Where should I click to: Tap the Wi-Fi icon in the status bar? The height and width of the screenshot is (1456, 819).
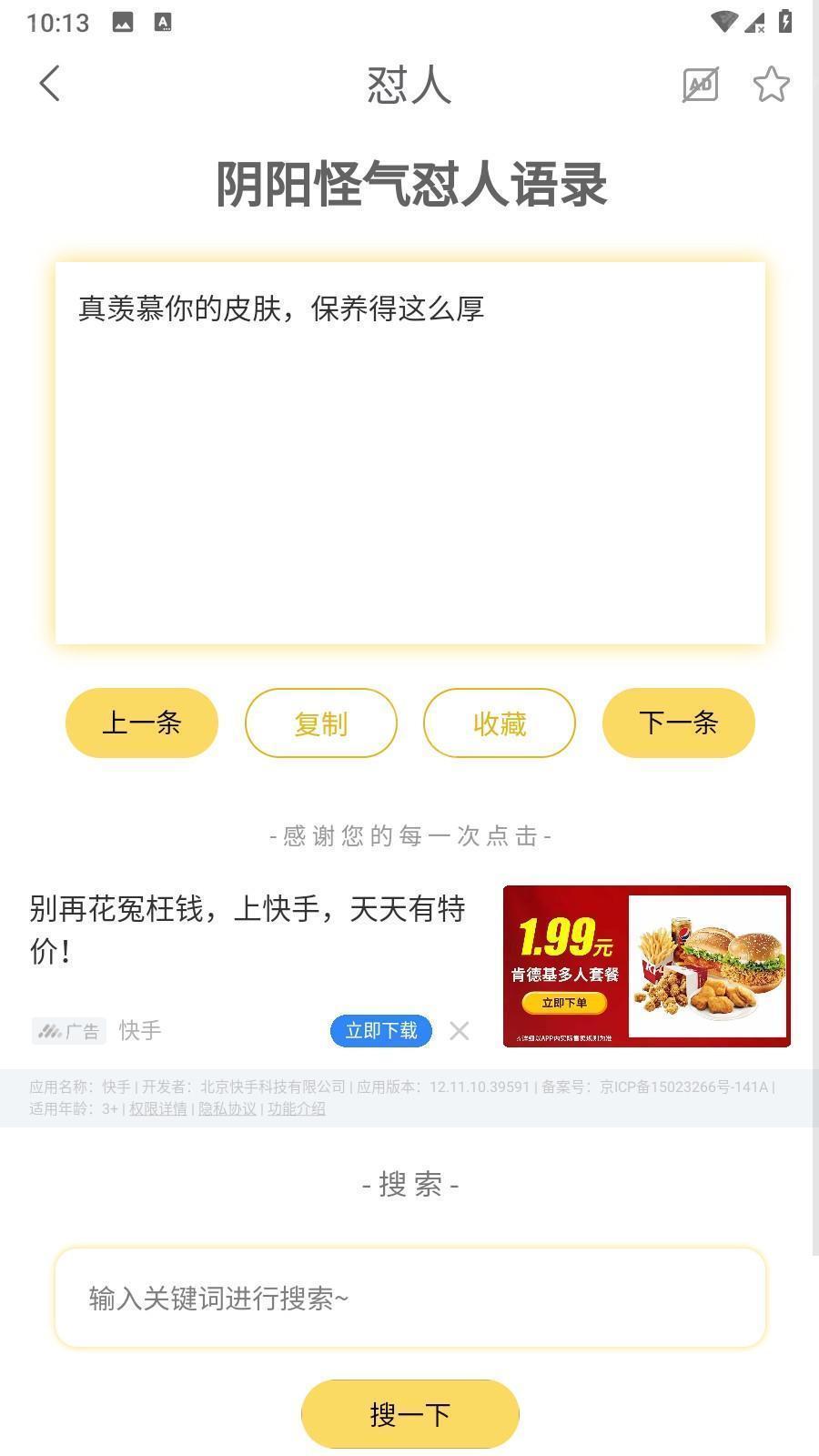point(725,23)
